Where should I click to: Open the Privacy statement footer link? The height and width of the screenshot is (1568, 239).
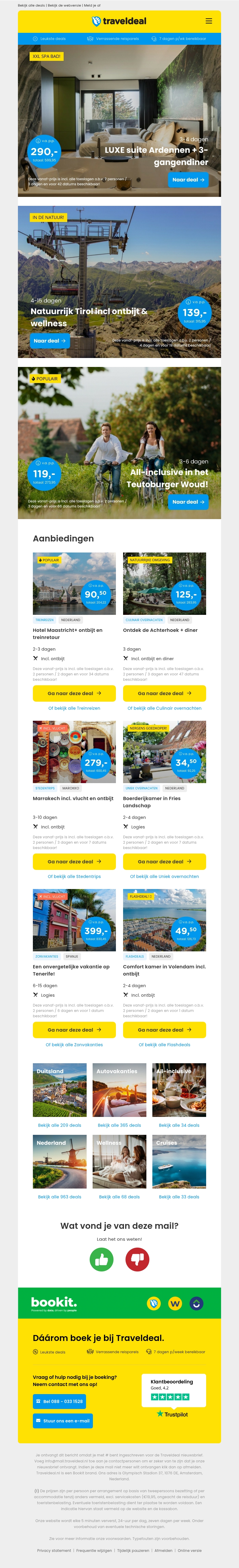(x=54, y=1550)
